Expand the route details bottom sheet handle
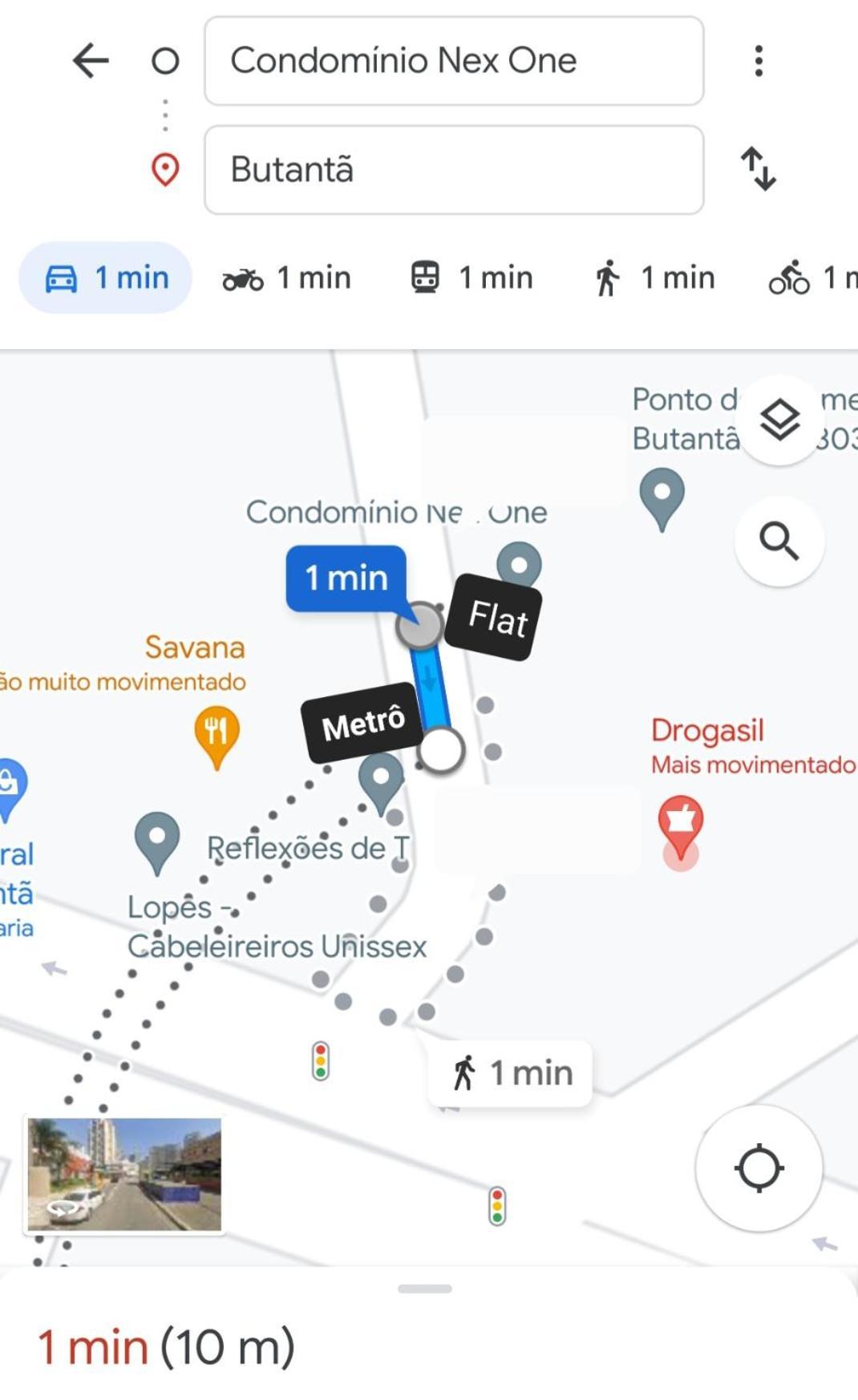Viewport: 858px width, 1400px height. tap(425, 1288)
